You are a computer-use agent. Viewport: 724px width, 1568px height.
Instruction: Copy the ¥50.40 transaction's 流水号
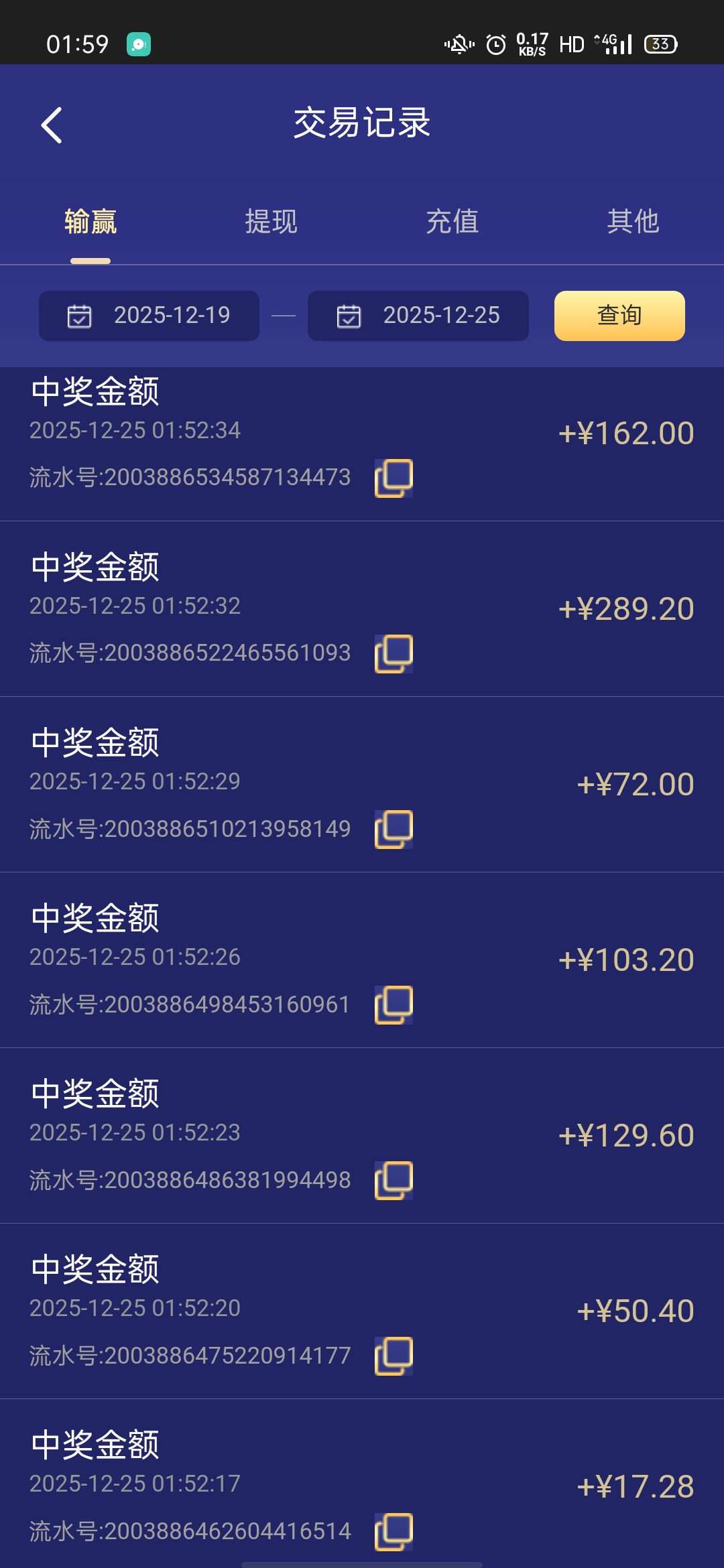point(395,1354)
